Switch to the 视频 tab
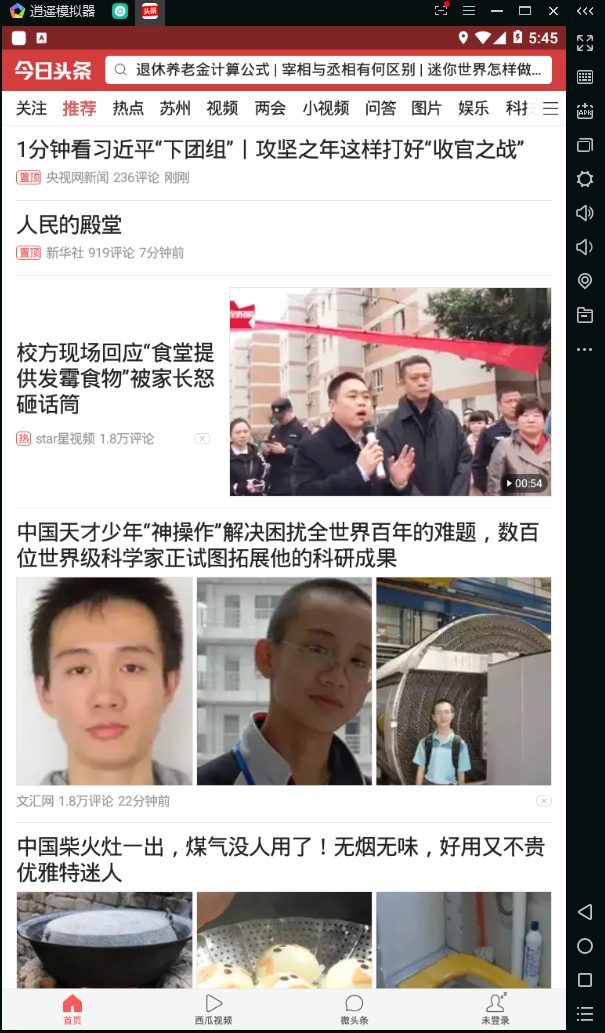 point(222,109)
